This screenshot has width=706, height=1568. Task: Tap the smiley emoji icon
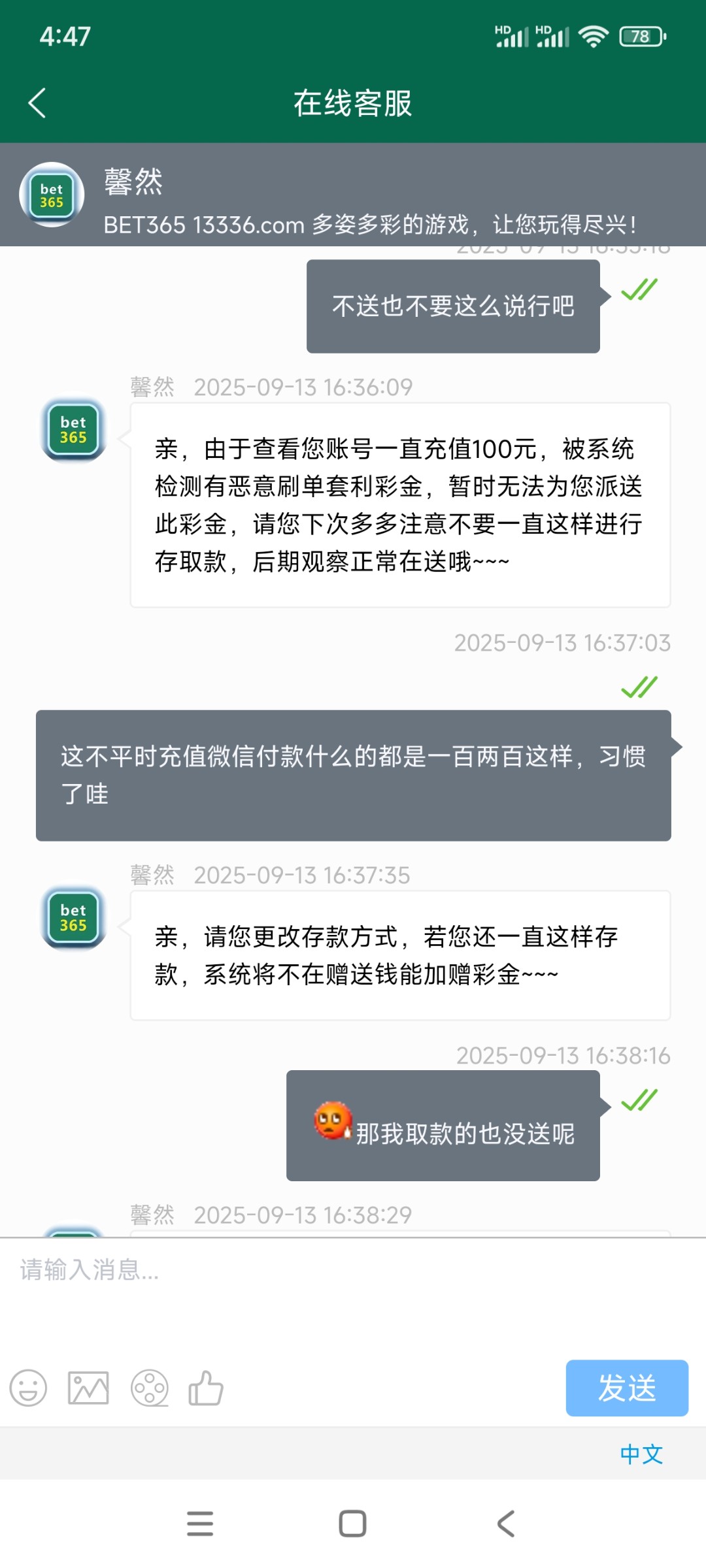(29, 1388)
